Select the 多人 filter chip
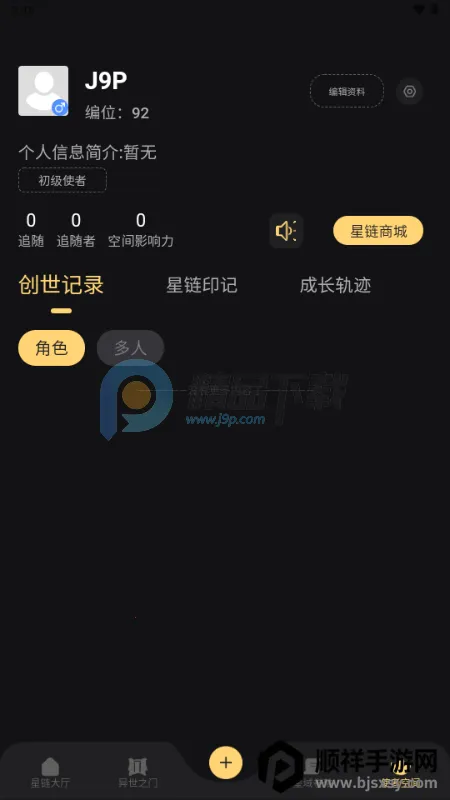450x800 pixels. click(x=131, y=348)
